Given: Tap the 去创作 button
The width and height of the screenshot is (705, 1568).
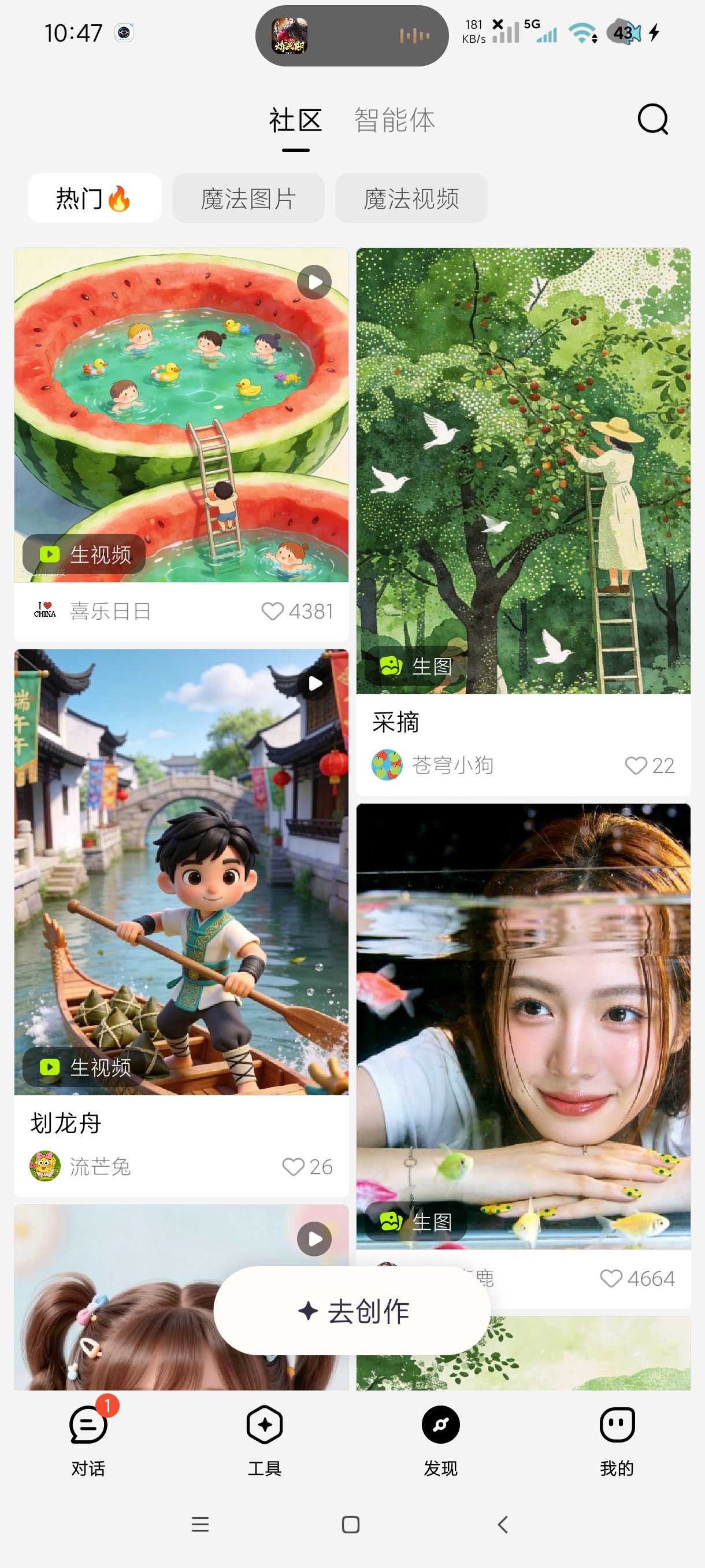Looking at the screenshot, I should (x=352, y=1311).
